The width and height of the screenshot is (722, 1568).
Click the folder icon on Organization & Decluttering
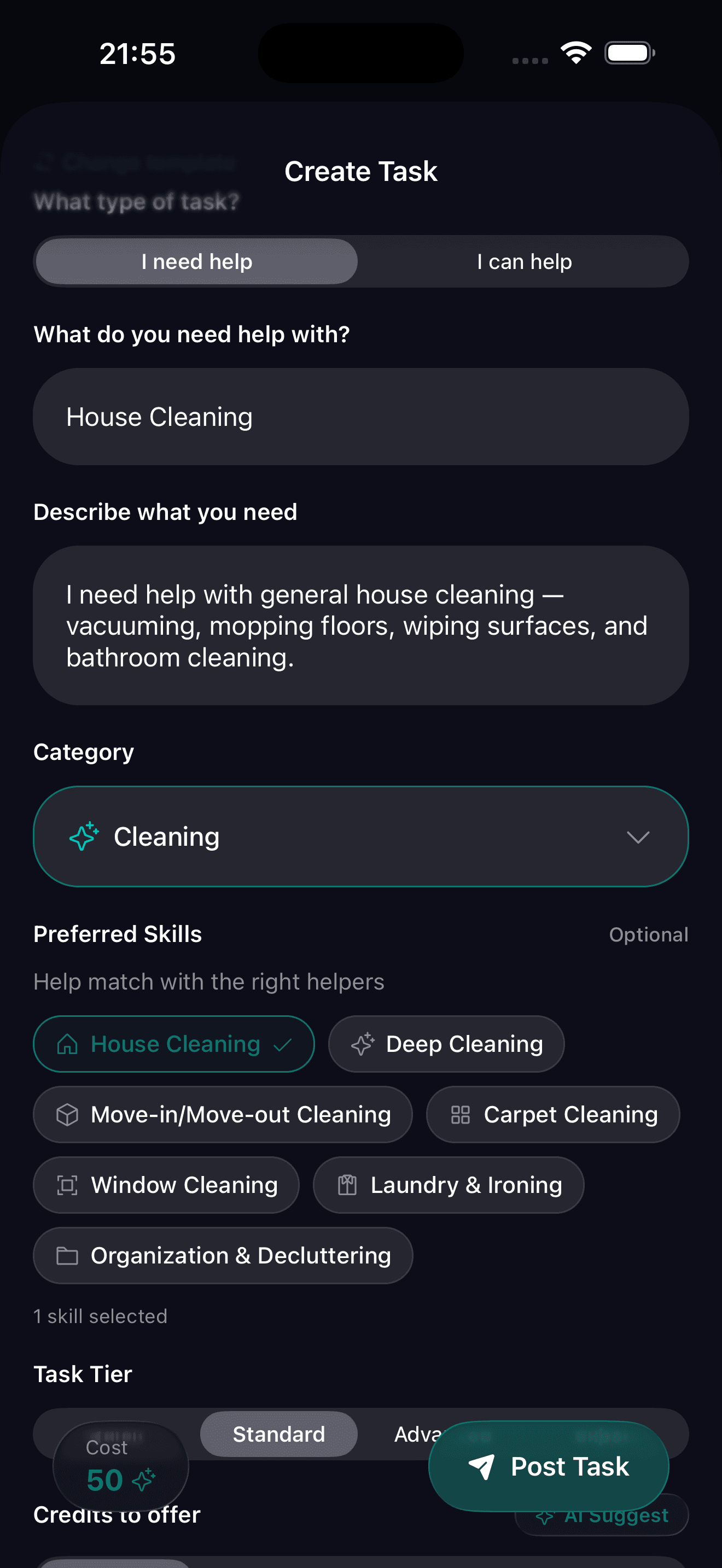coord(69,1255)
